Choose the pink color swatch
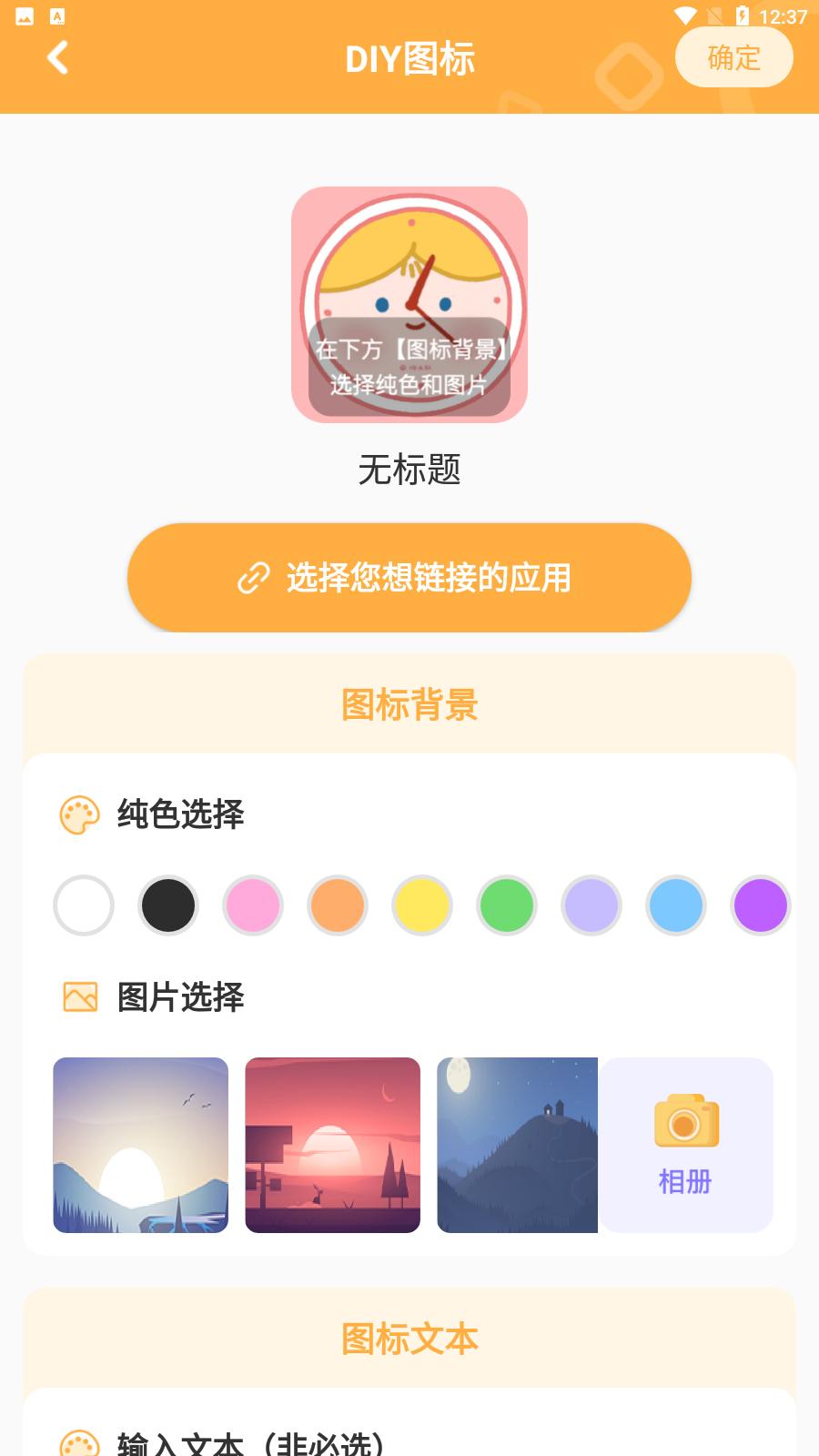This screenshot has width=819, height=1456. [x=253, y=905]
